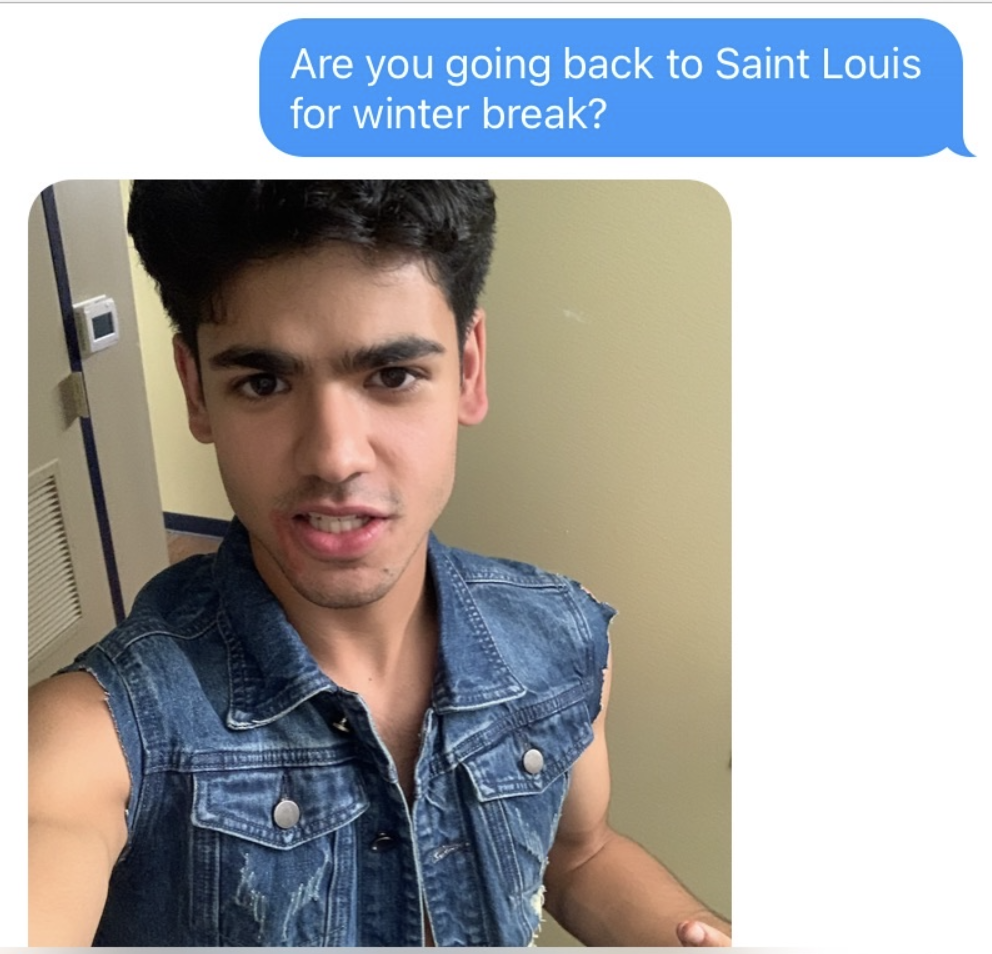This screenshot has height=954, width=992.
Task: Open the received photo attachment full screen
Action: [x=380, y=562]
